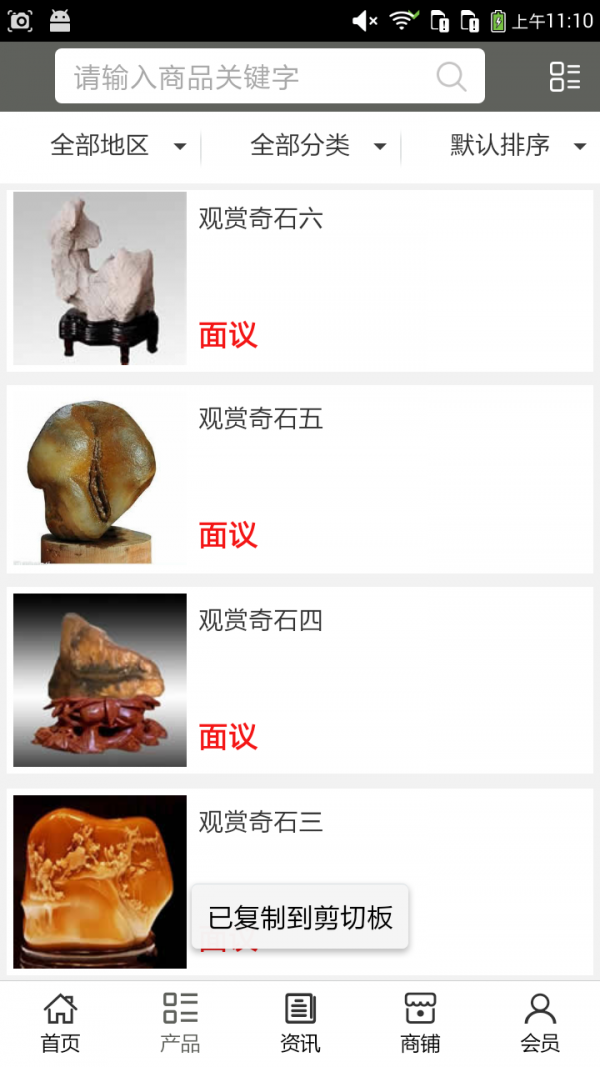This screenshot has width=600, height=1067.
Task: Expand the 全部地区 region dropdown
Action: click(117, 146)
